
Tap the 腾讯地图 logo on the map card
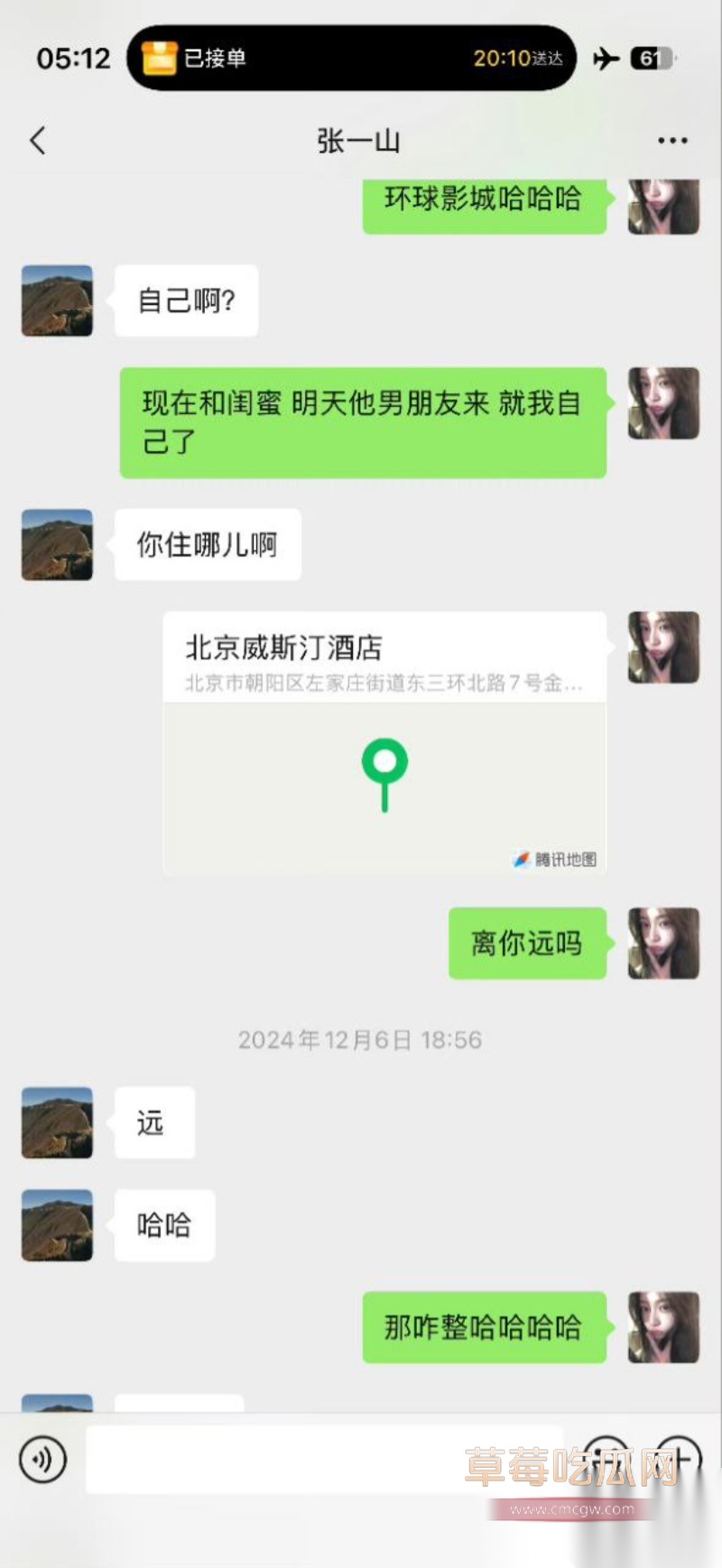click(558, 859)
